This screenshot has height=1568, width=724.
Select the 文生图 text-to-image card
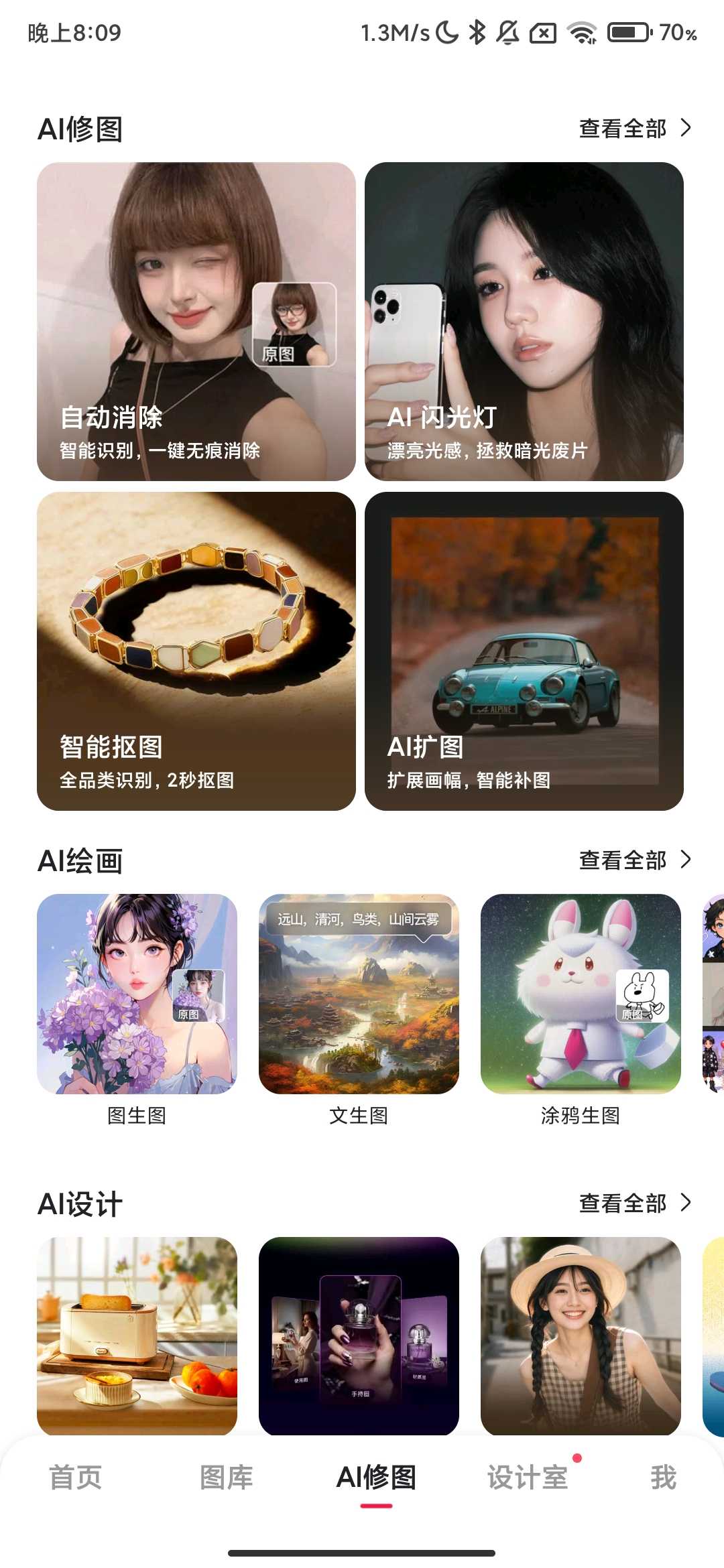coord(359,994)
